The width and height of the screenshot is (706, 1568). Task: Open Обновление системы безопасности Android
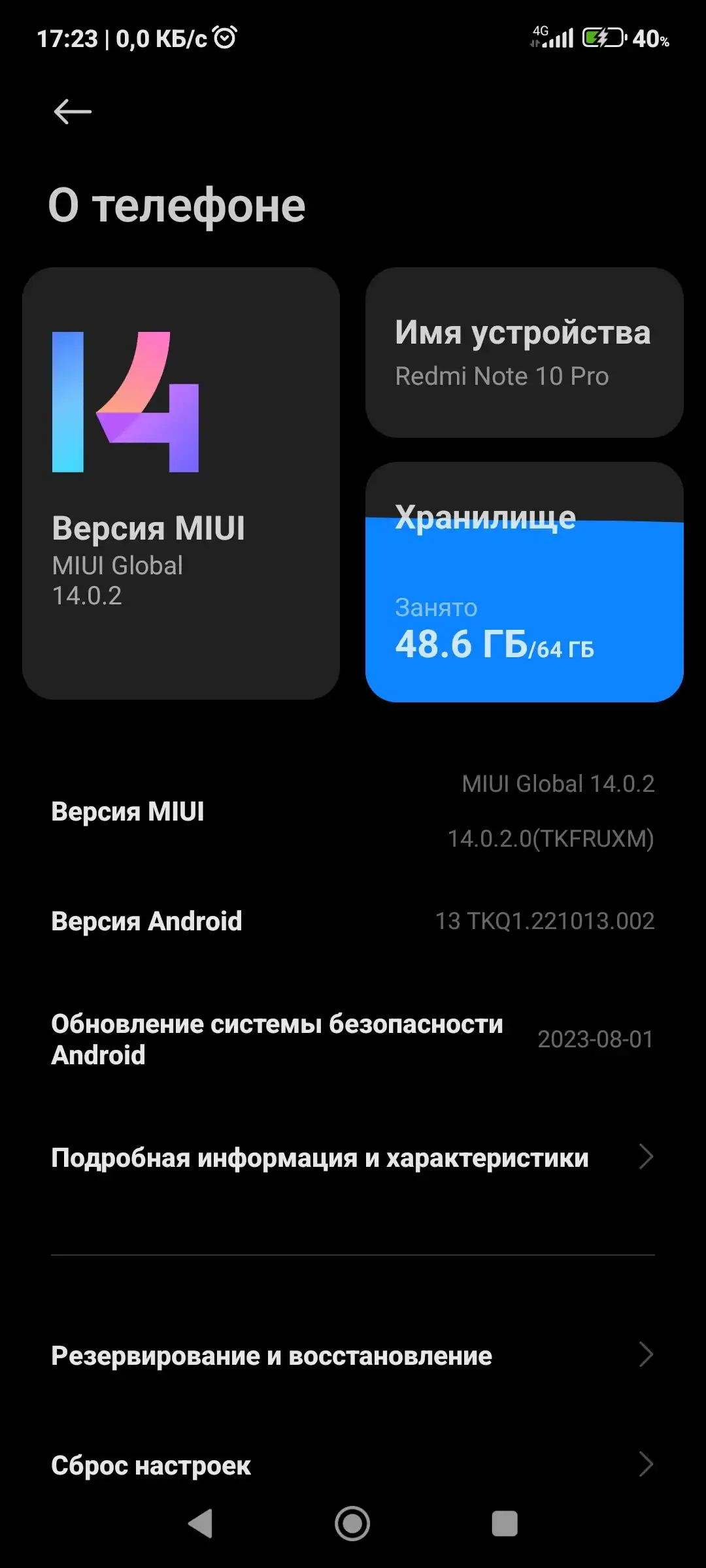353,1039
